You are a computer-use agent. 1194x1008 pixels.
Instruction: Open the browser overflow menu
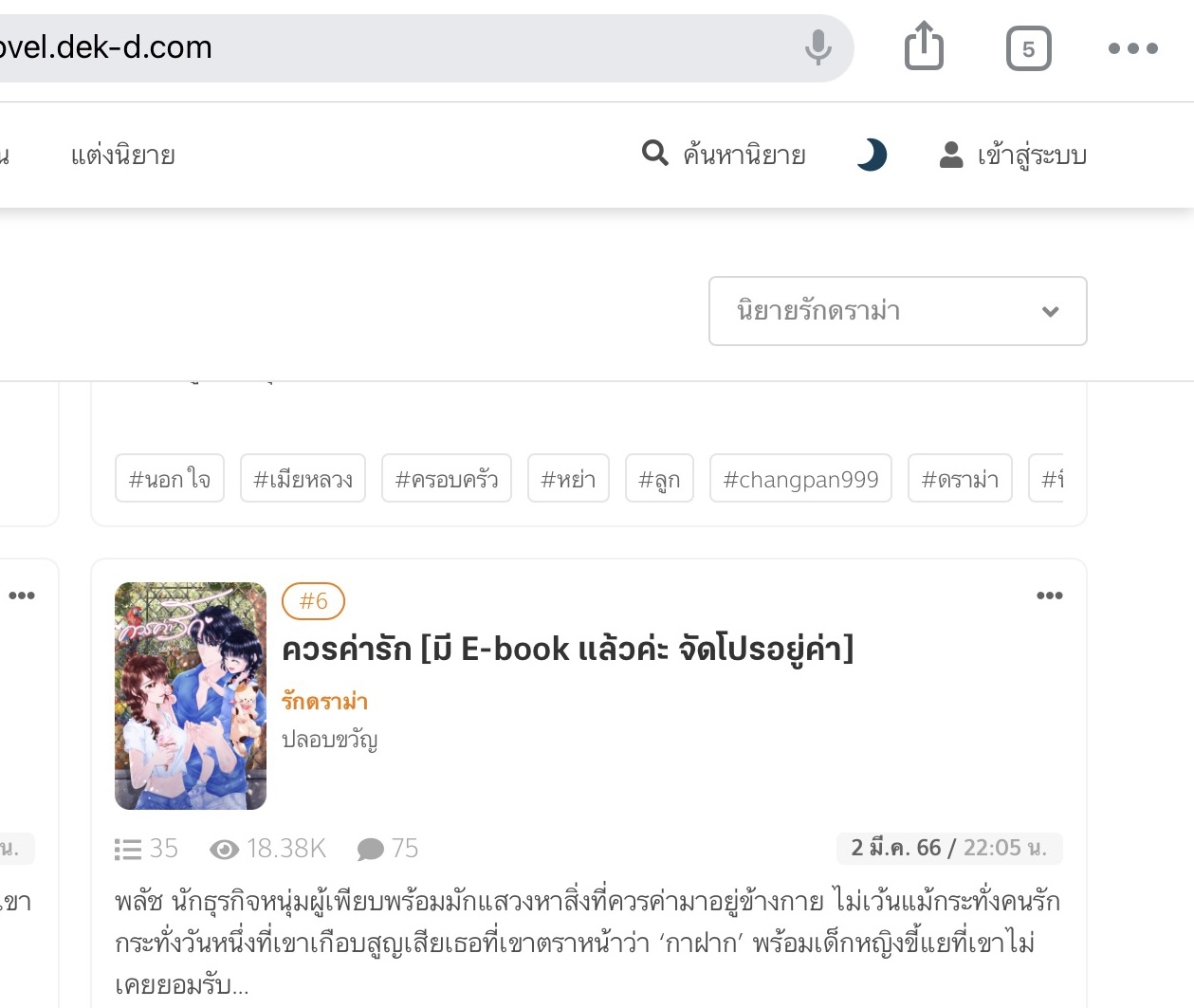tap(1133, 48)
